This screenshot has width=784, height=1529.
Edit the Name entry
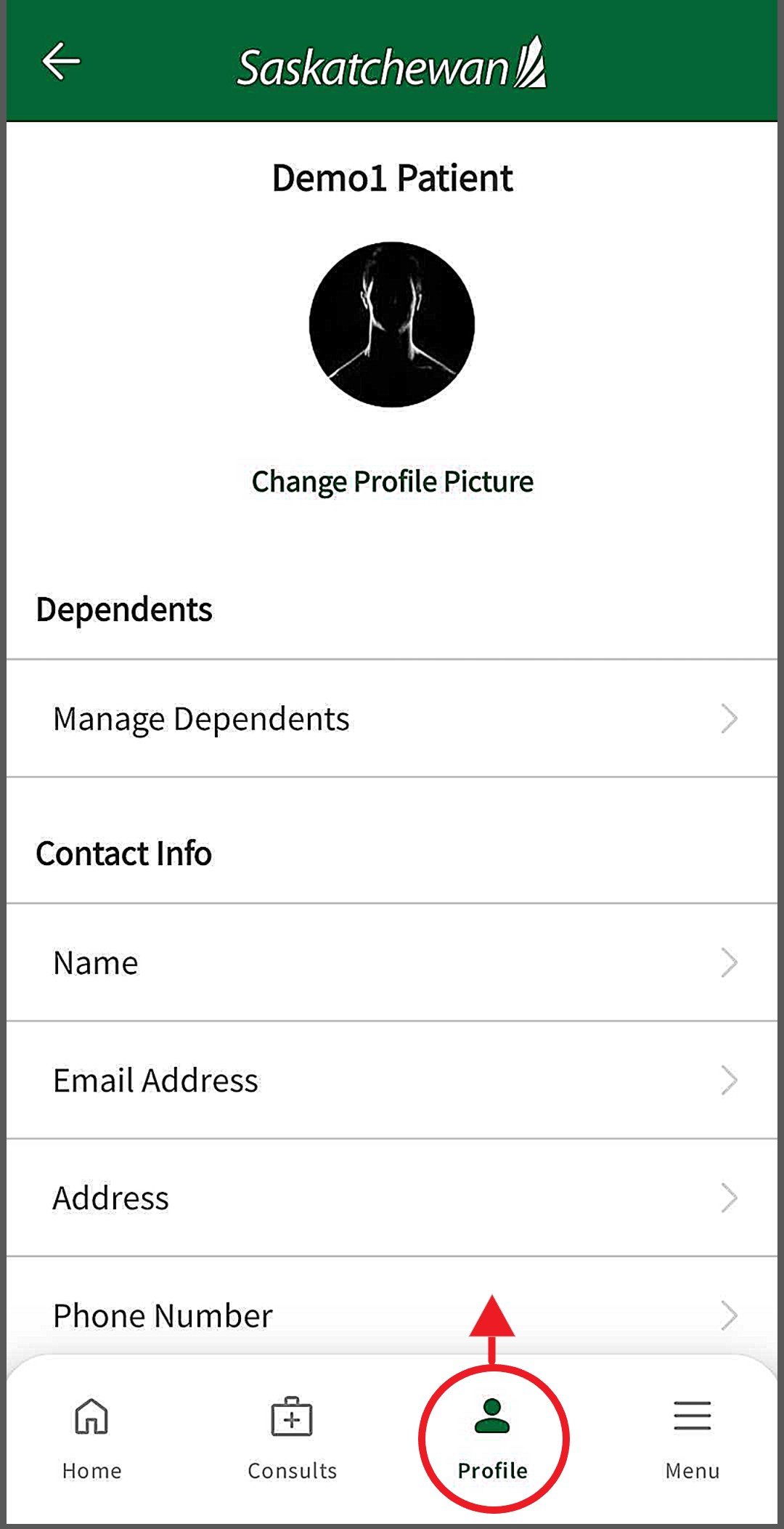[392, 963]
